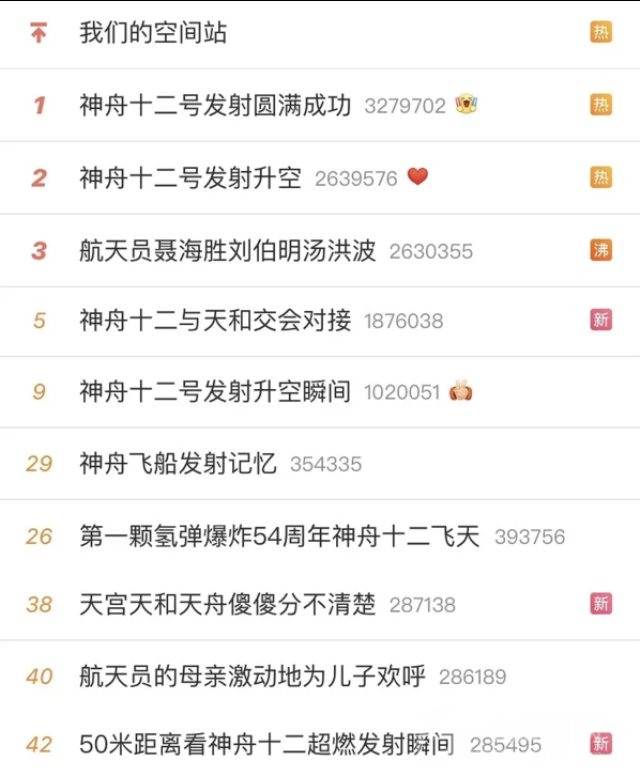Screen dimensions: 640x776
Task: Open topic 天宫天和天舟傻傻分不清楚
Action: point(228,604)
